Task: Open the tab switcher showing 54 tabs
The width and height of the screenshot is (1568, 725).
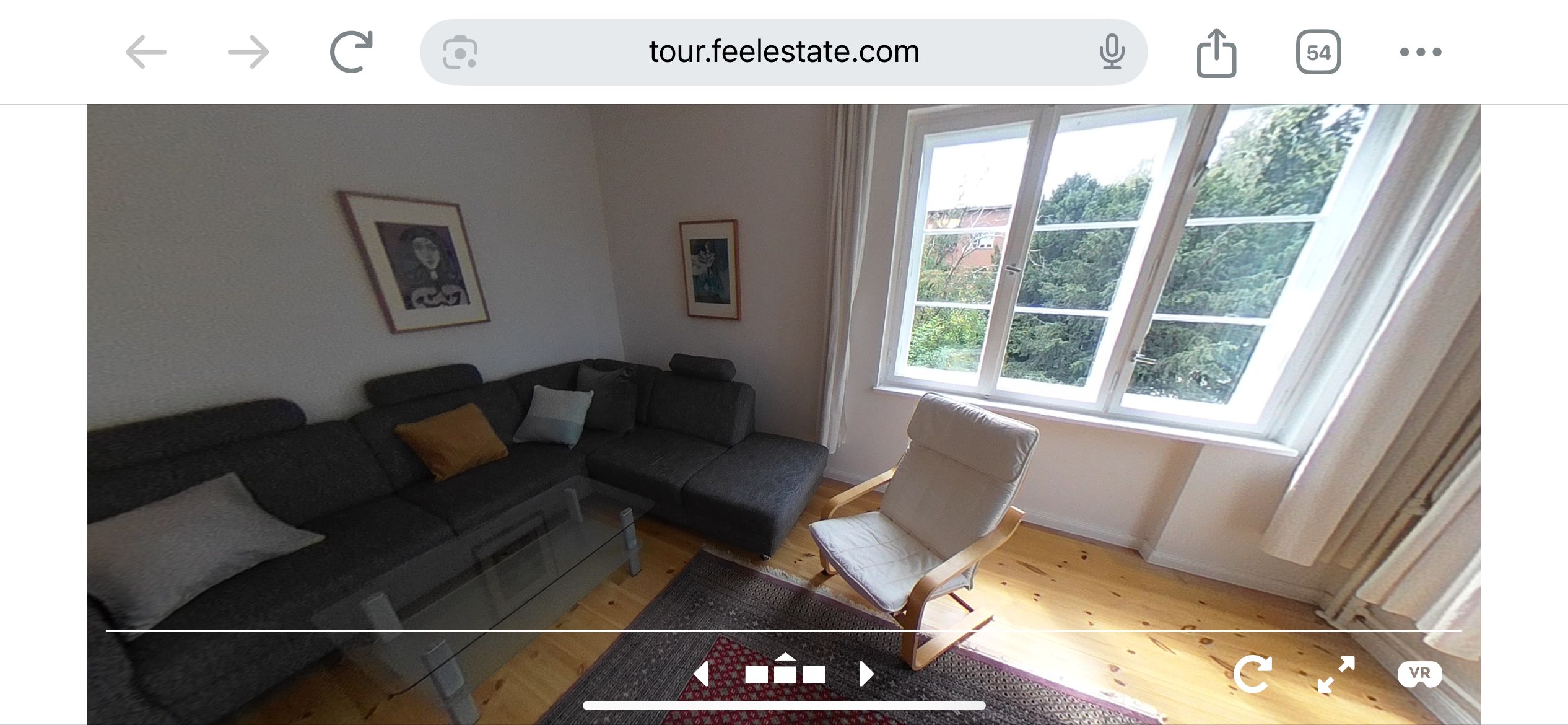Action: [x=1318, y=53]
